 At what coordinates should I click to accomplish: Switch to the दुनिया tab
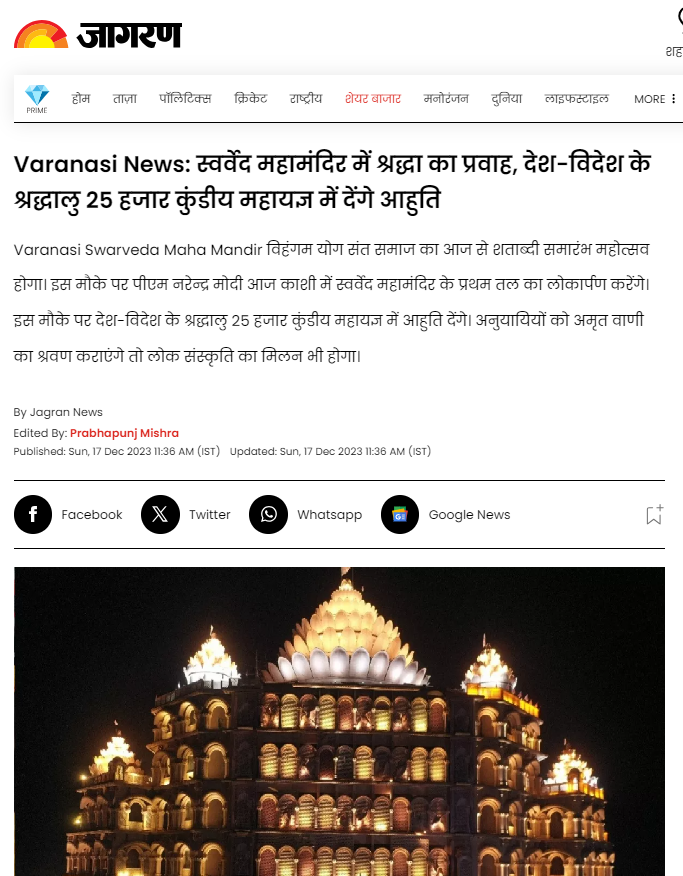point(507,99)
